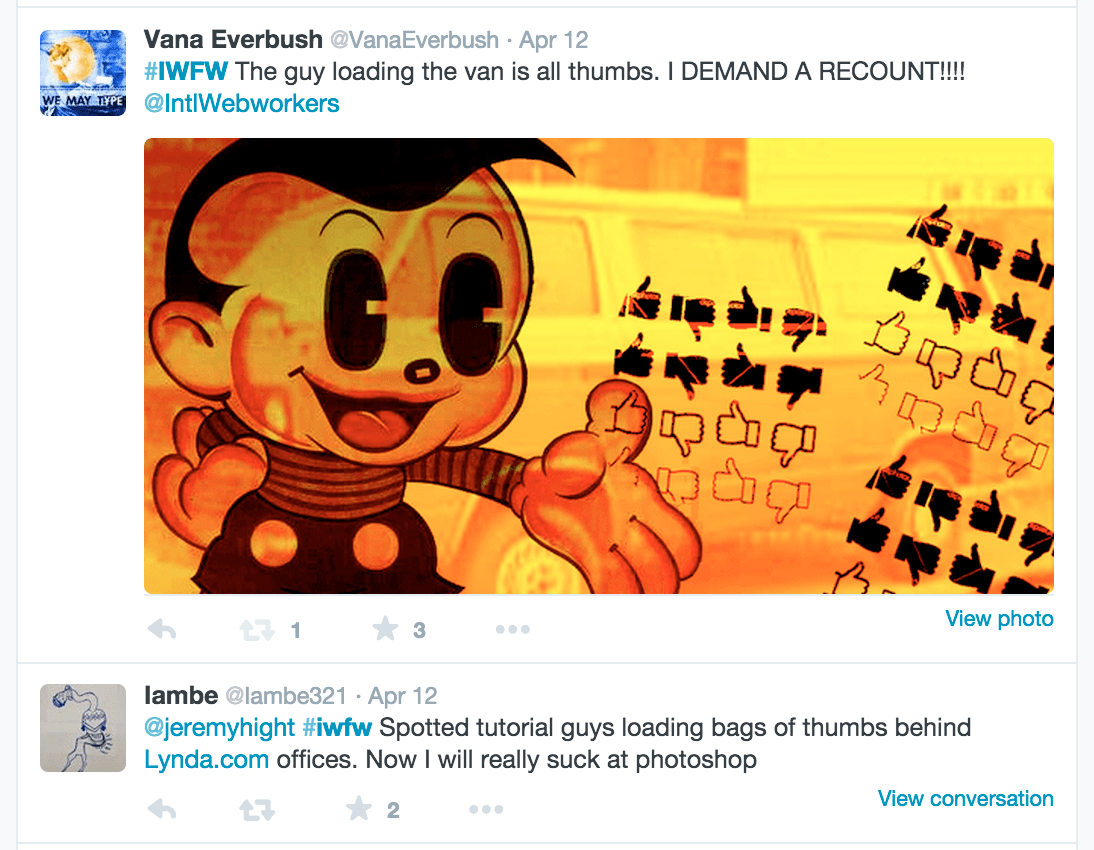The height and width of the screenshot is (850, 1094).
Task: Favorite lambe's tweet
Action: (359, 809)
